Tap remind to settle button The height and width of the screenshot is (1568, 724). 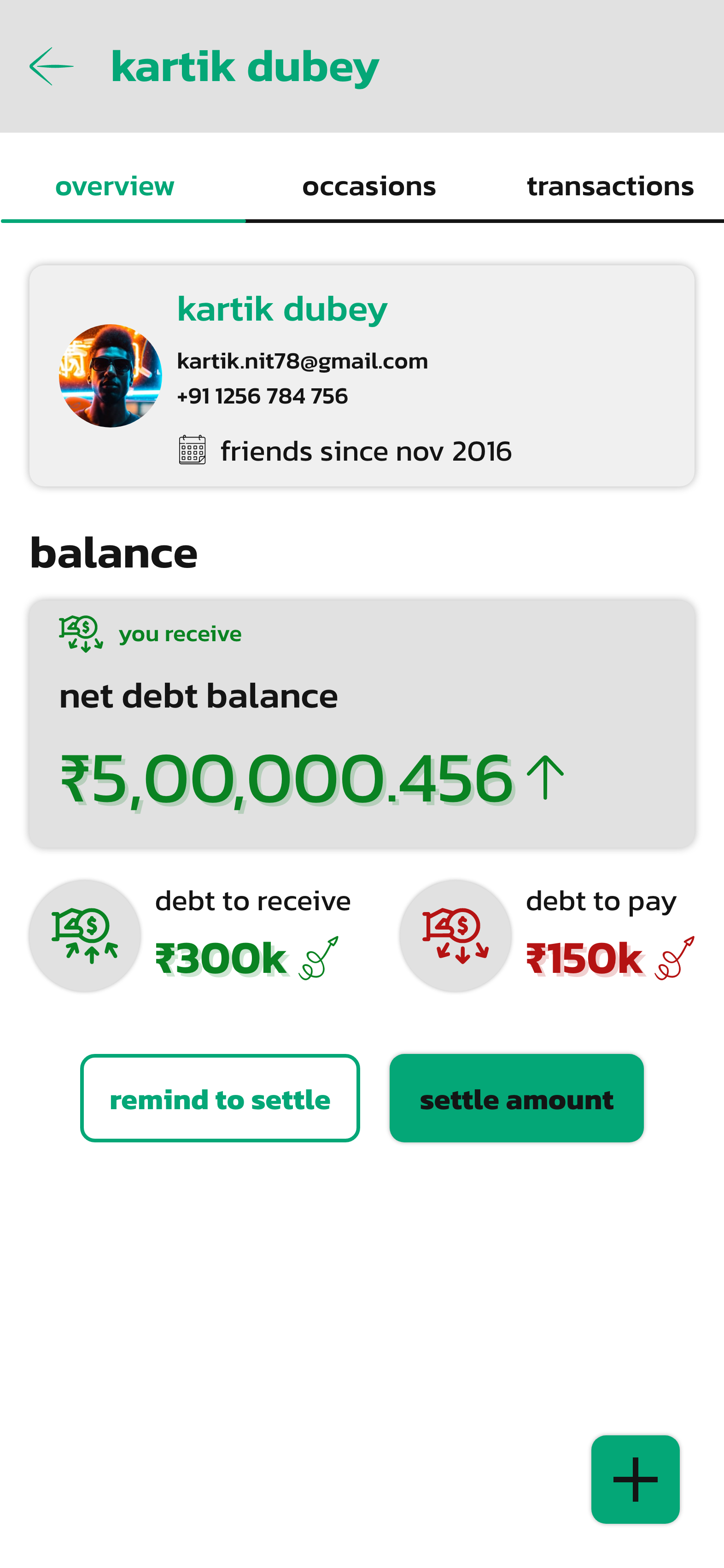tap(220, 1098)
